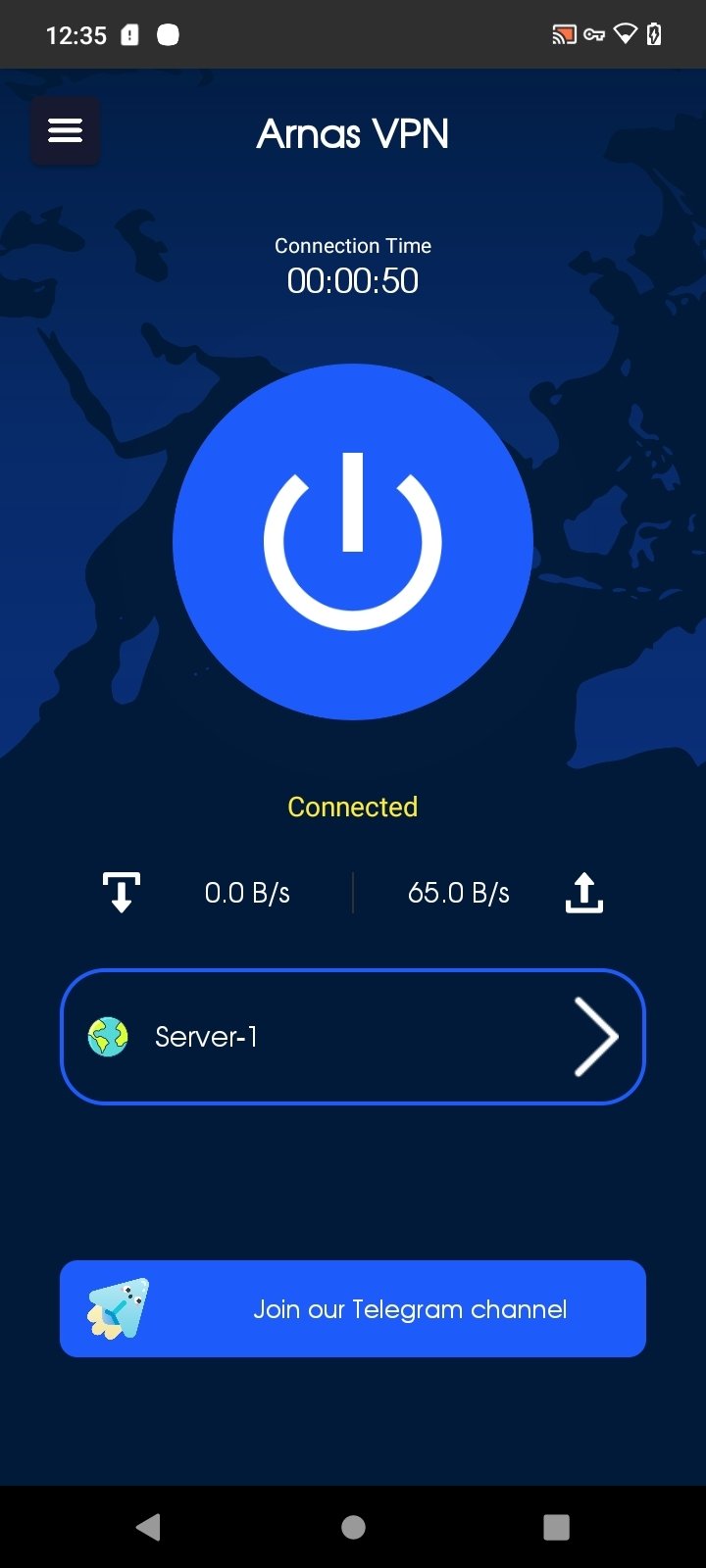Image resolution: width=706 pixels, height=1568 pixels.
Task: Open the hamburger drawer menu
Action: coord(65,130)
